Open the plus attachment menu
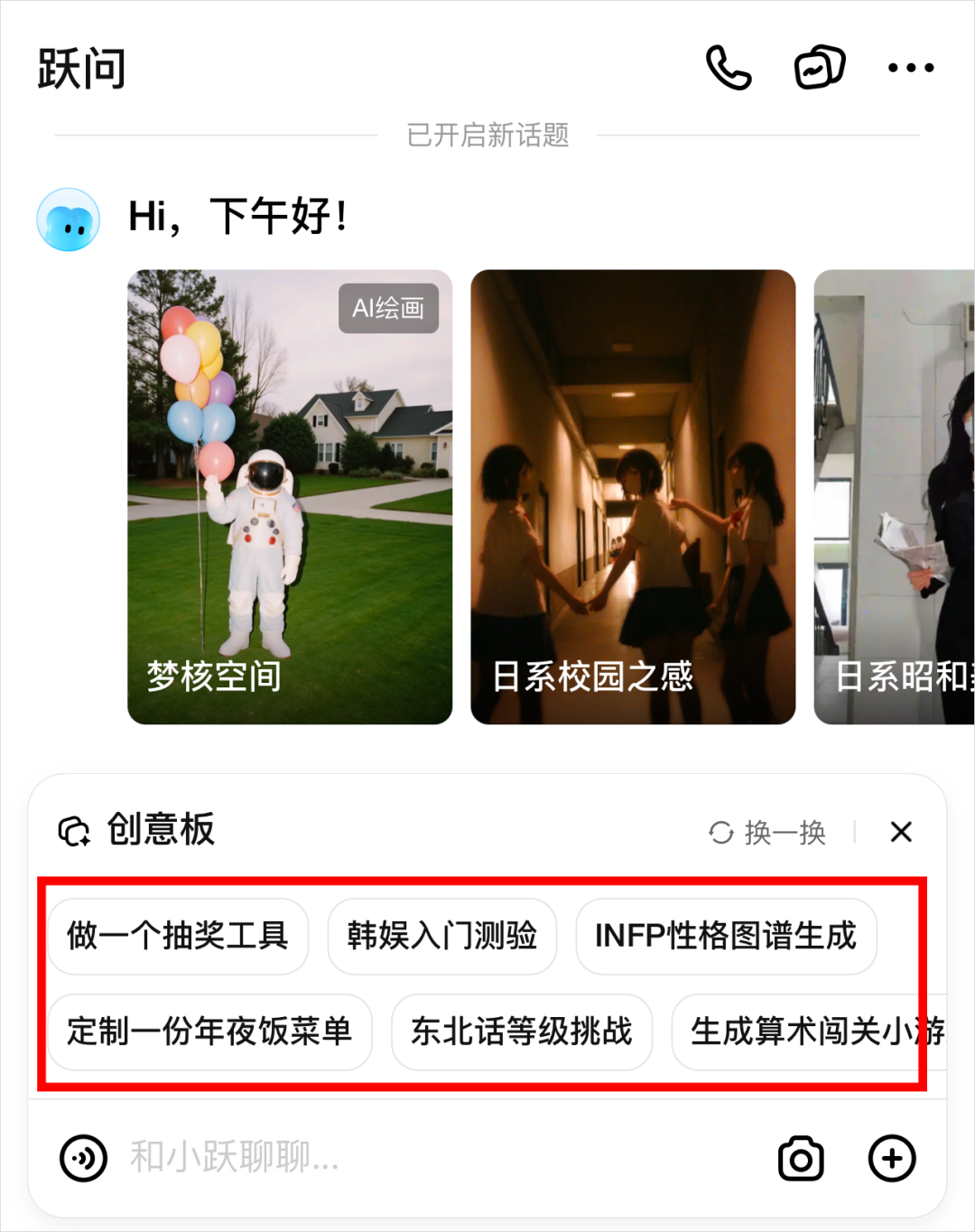This screenshot has width=975, height=1232. point(892,1158)
